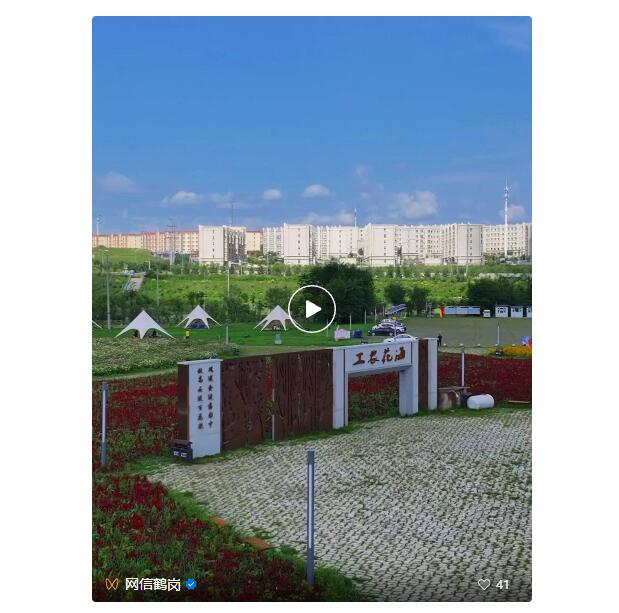
Task: Open the 网信鹤岗 channel profile
Action: click(x=152, y=584)
